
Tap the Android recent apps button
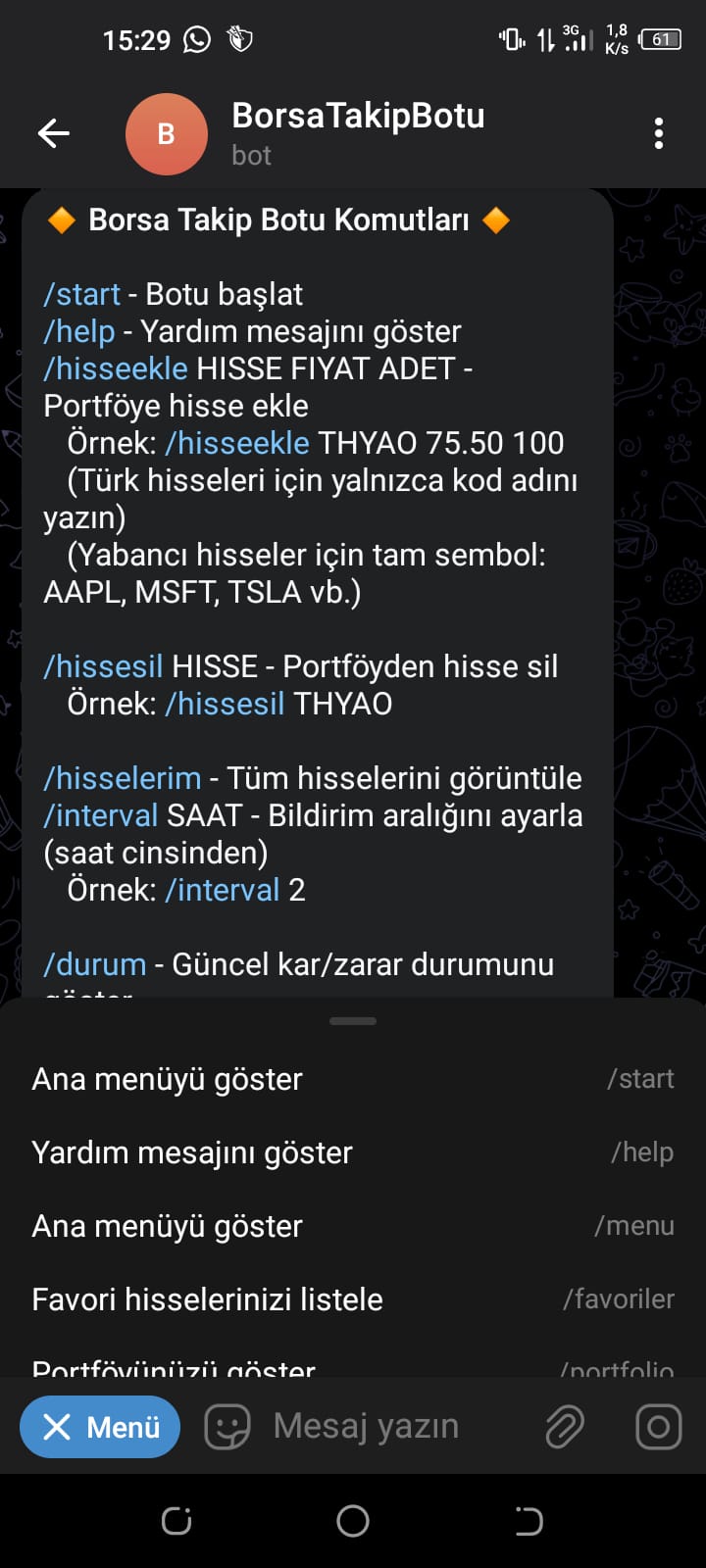tap(176, 1521)
